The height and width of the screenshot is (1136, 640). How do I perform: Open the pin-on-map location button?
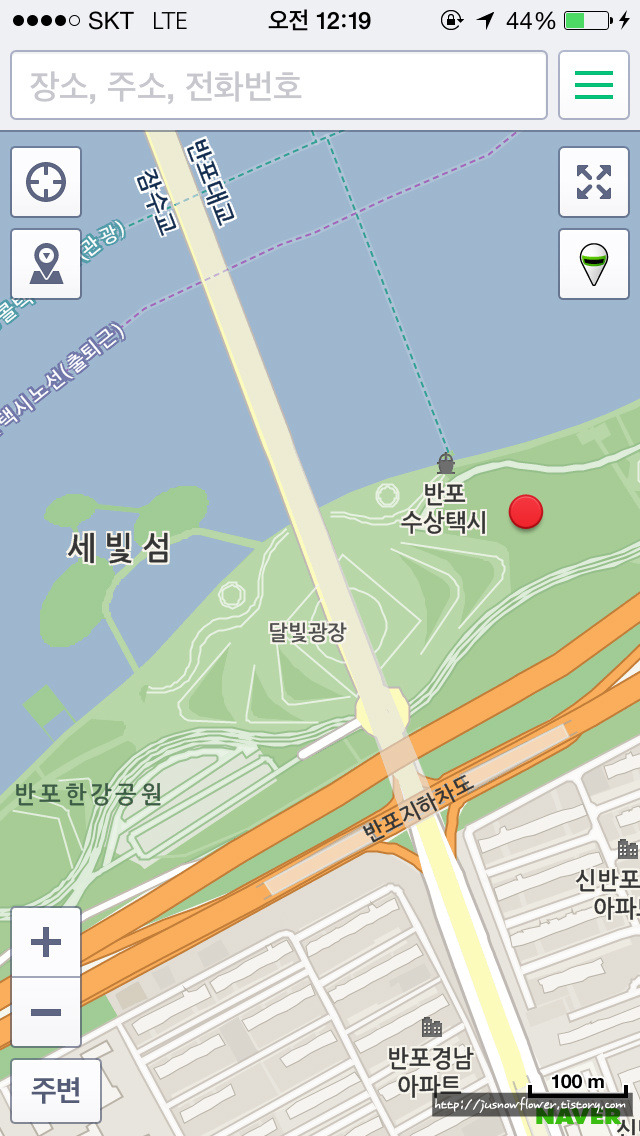(x=46, y=264)
